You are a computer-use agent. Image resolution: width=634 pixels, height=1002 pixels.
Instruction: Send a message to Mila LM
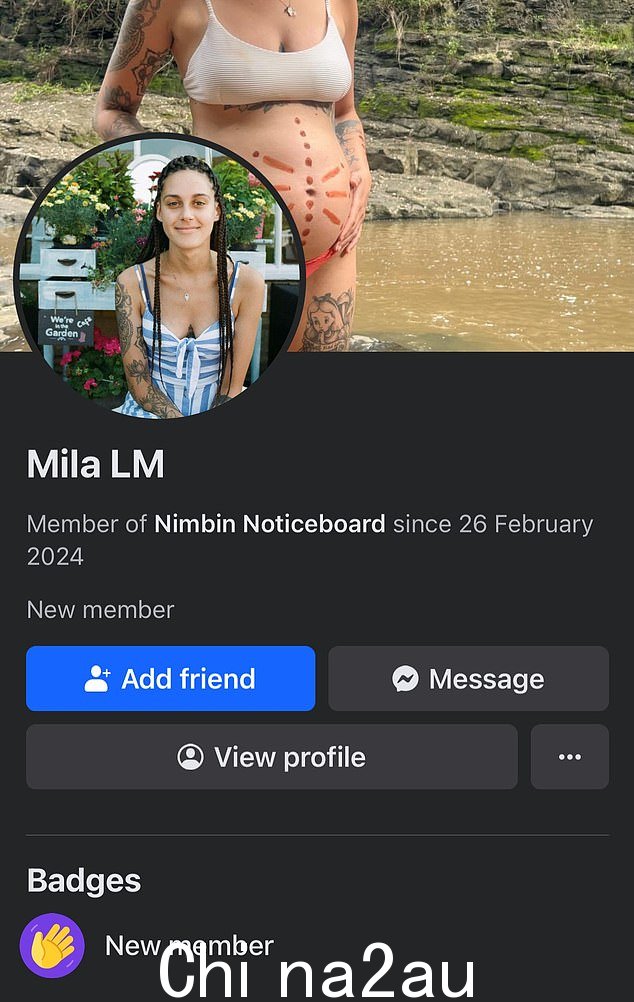[468, 679]
